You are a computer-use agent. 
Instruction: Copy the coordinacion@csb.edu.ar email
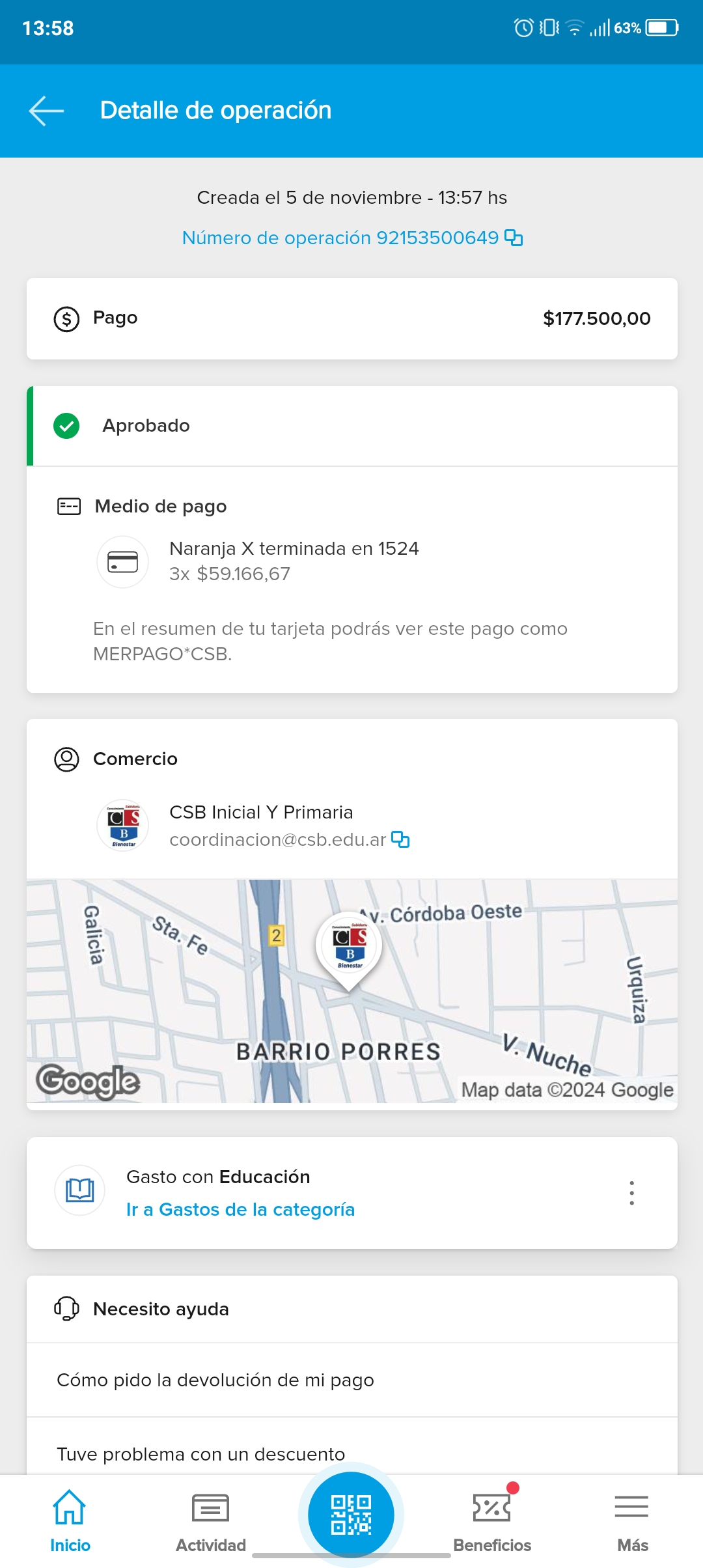[x=400, y=840]
